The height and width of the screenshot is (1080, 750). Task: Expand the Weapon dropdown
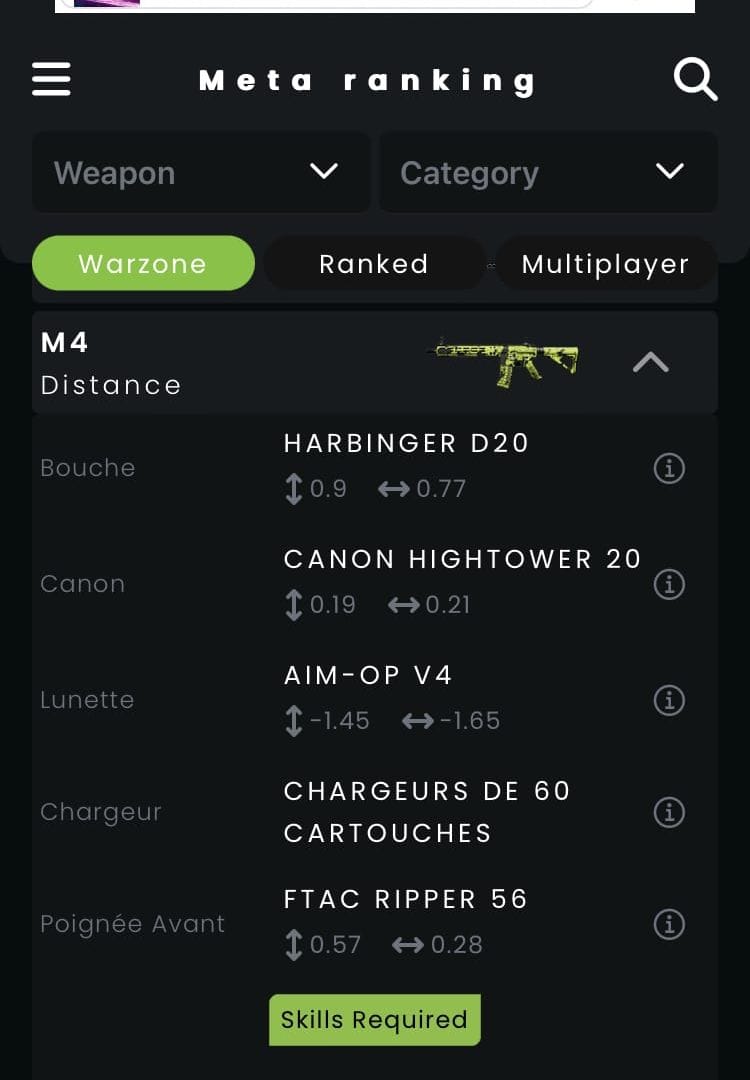pyautogui.click(x=200, y=172)
